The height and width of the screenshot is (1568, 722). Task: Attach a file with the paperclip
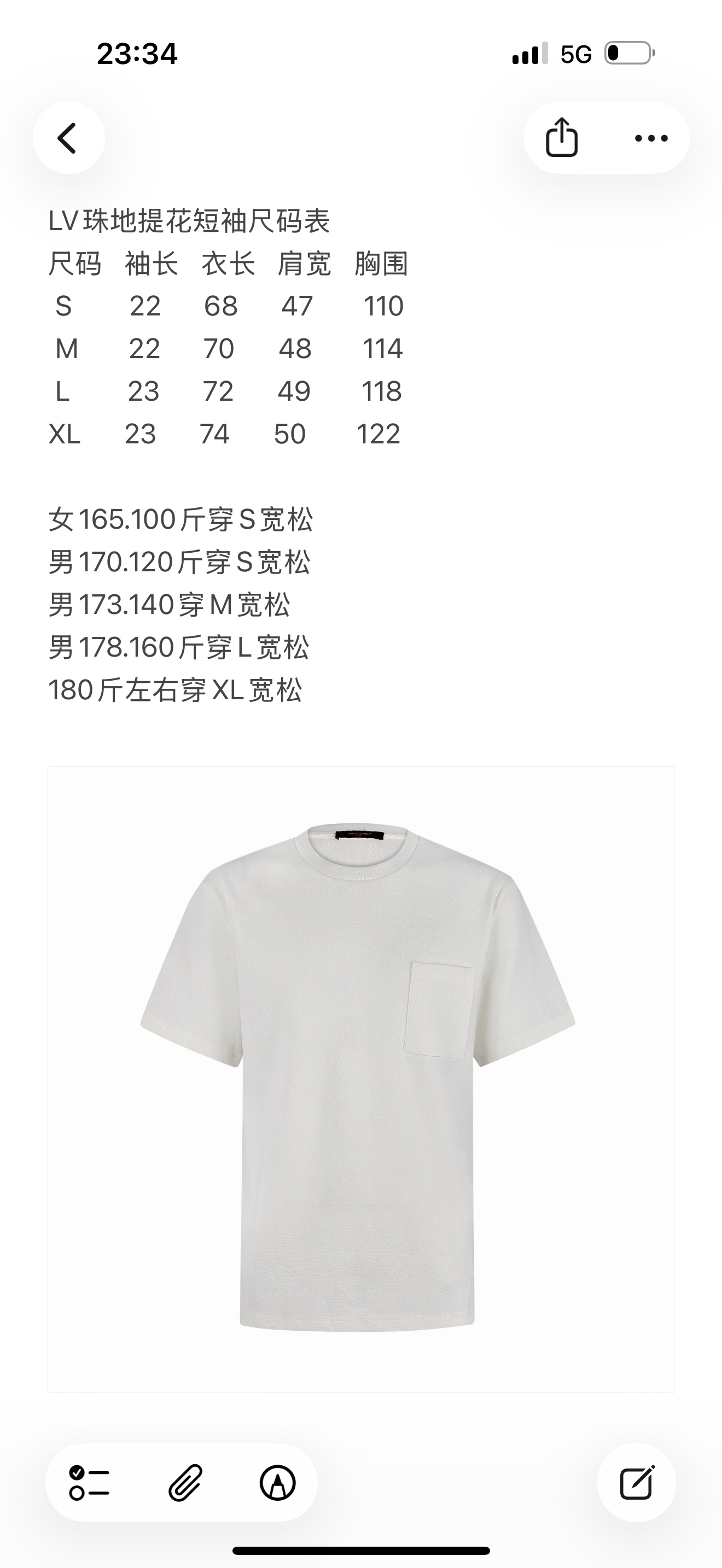point(184,1482)
